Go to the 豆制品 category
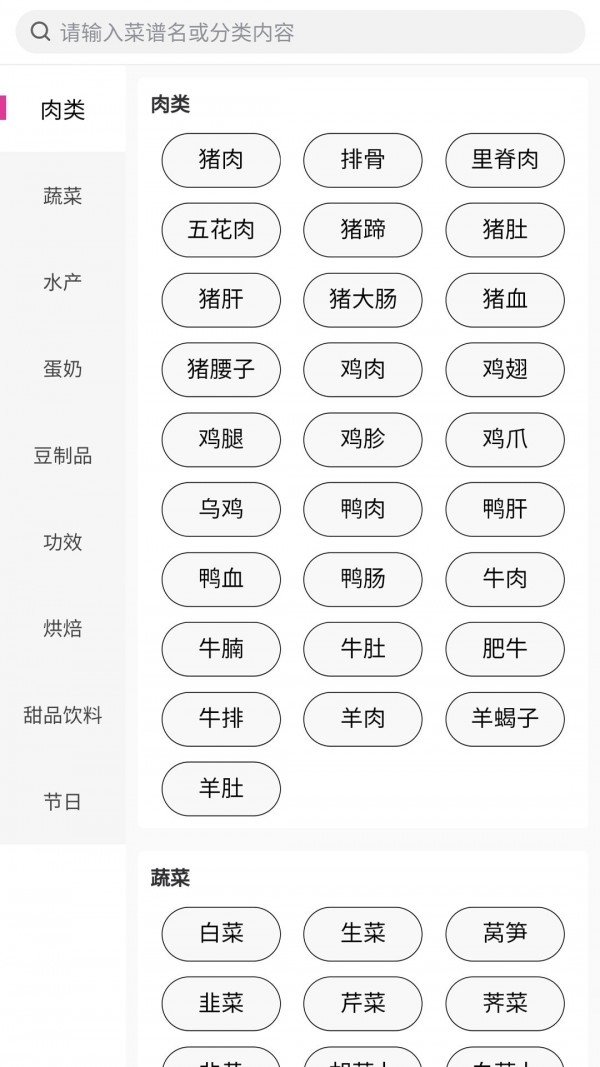Viewport: 600px width, 1067px height. tap(63, 455)
